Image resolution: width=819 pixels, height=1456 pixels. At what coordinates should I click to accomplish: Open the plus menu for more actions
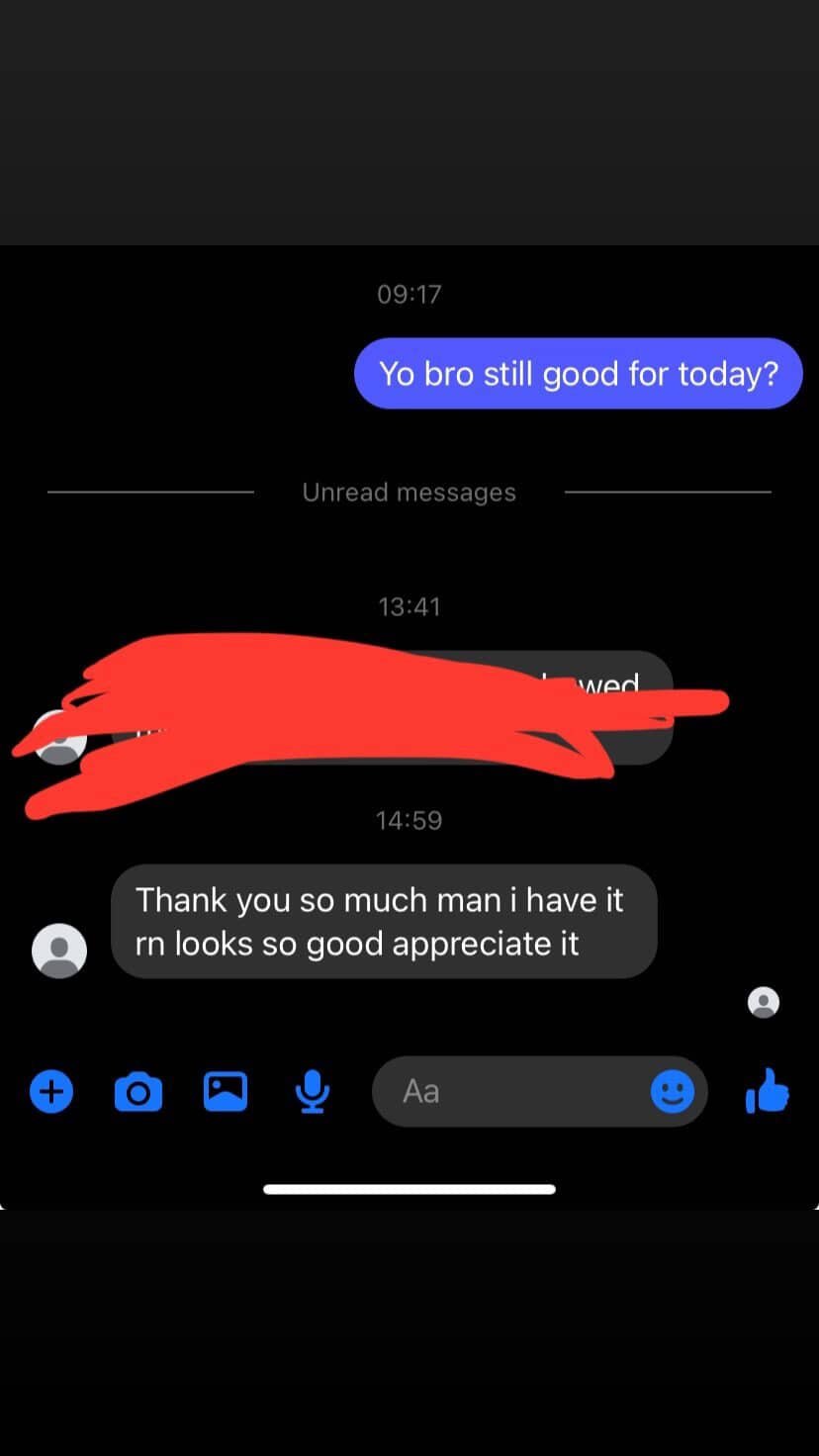(x=51, y=1092)
